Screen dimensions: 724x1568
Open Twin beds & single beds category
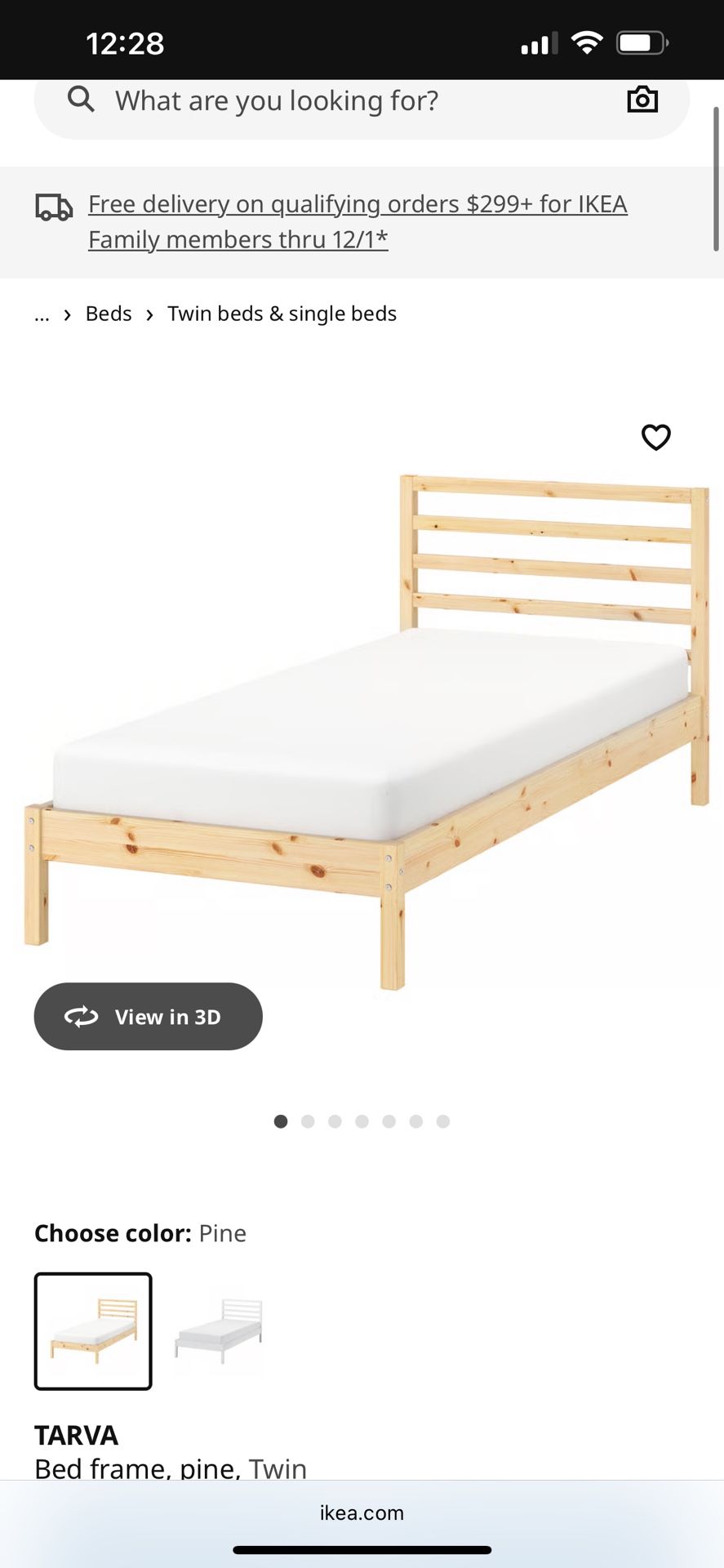click(282, 313)
